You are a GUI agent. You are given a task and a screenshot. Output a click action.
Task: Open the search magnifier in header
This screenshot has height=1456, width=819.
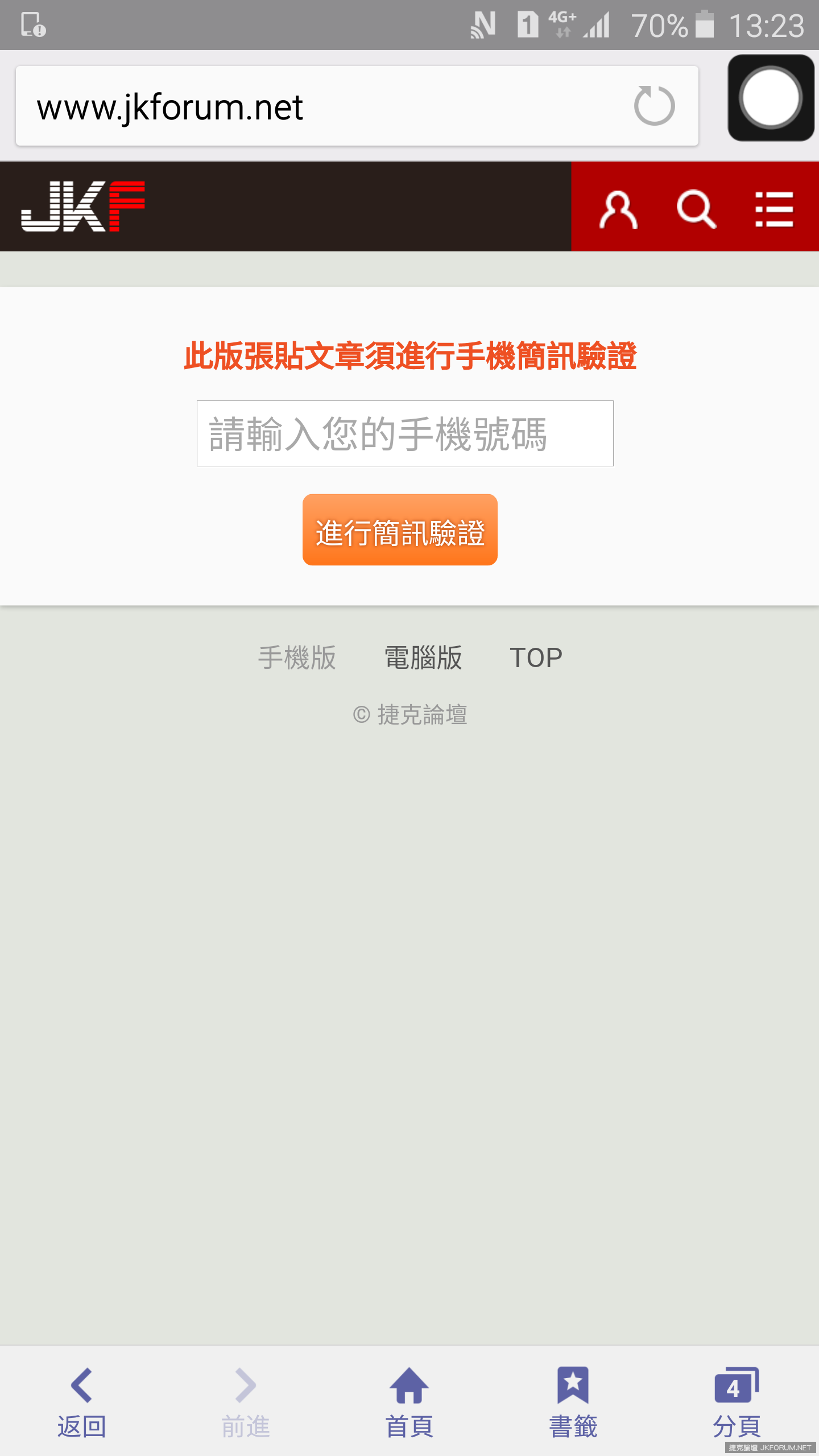pos(696,210)
